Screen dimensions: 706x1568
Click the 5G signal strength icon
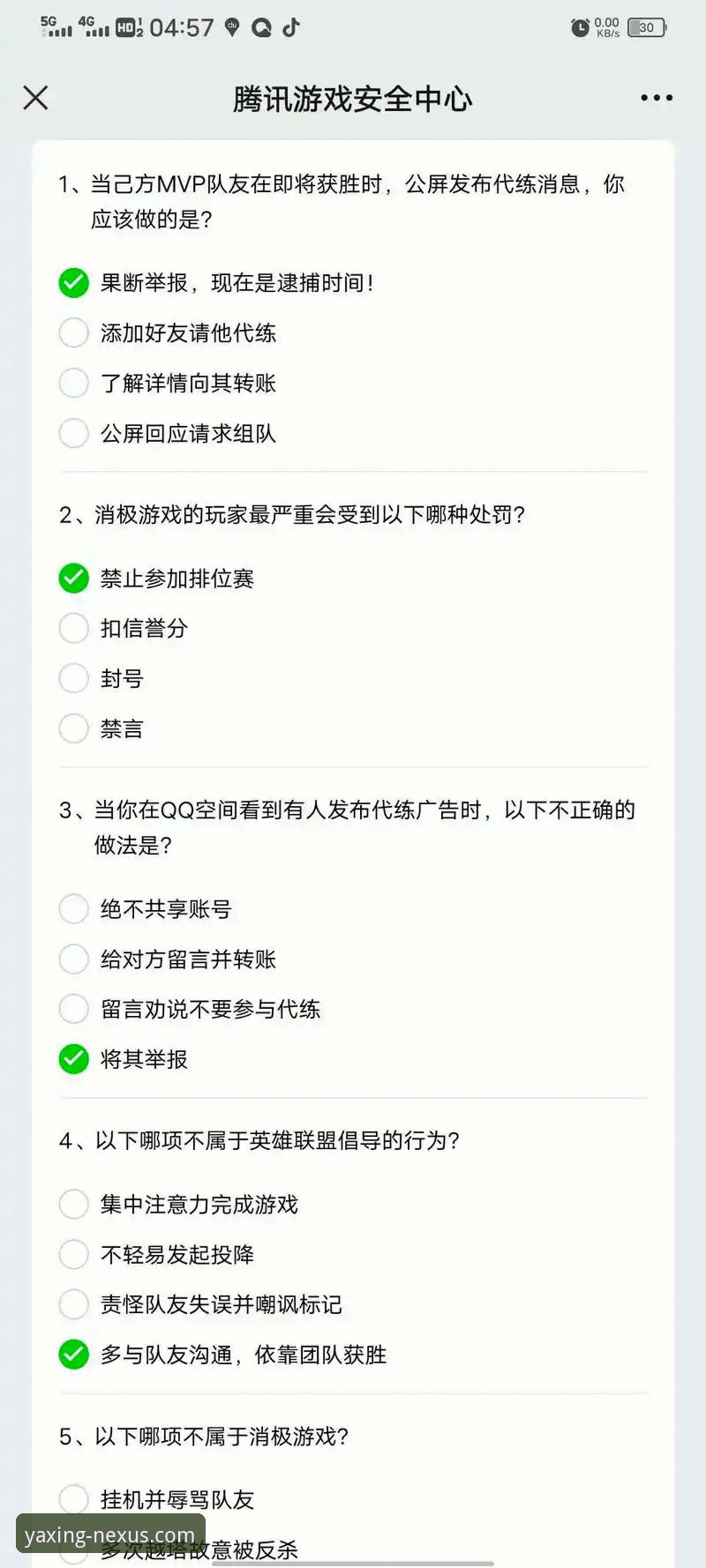[x=55, y=27]
